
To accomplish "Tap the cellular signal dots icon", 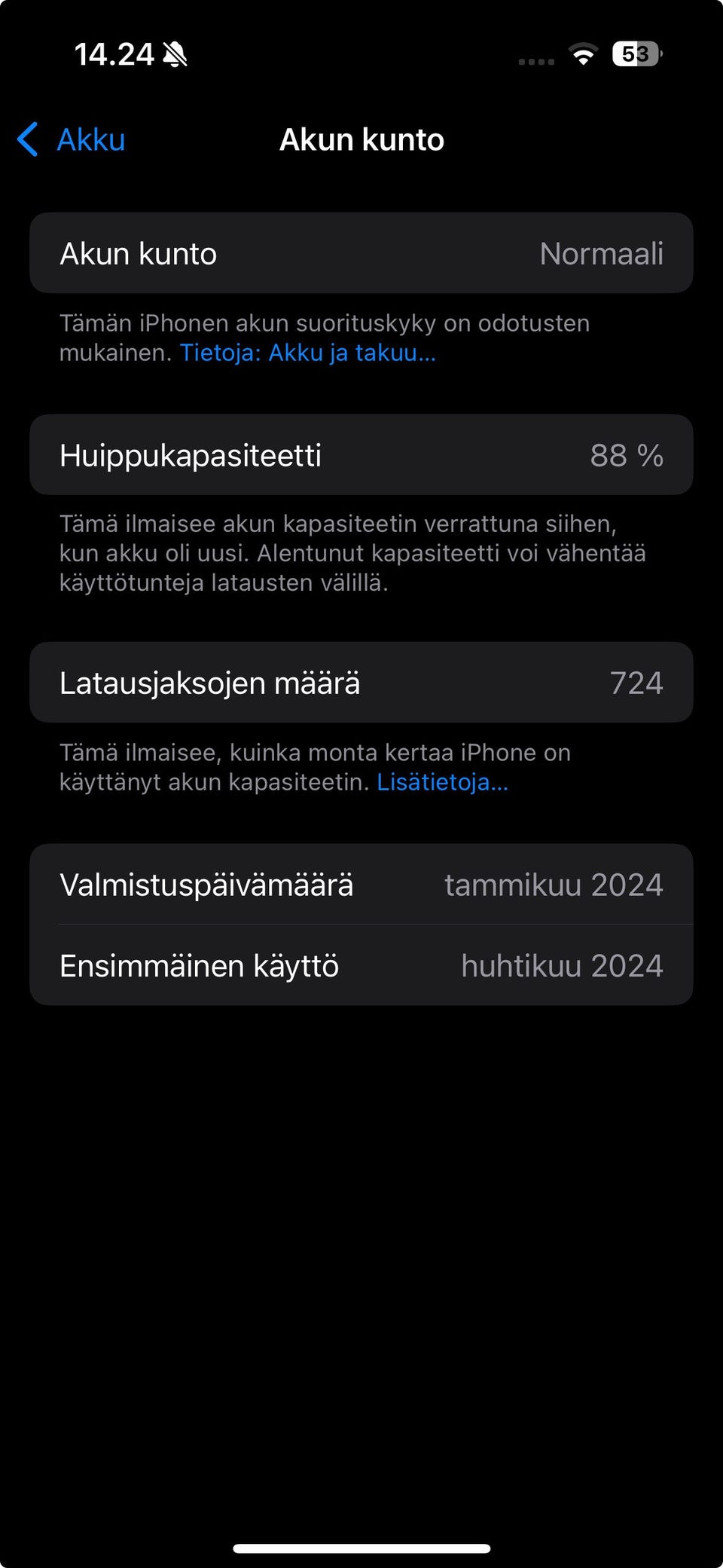I will click(536, 60).
